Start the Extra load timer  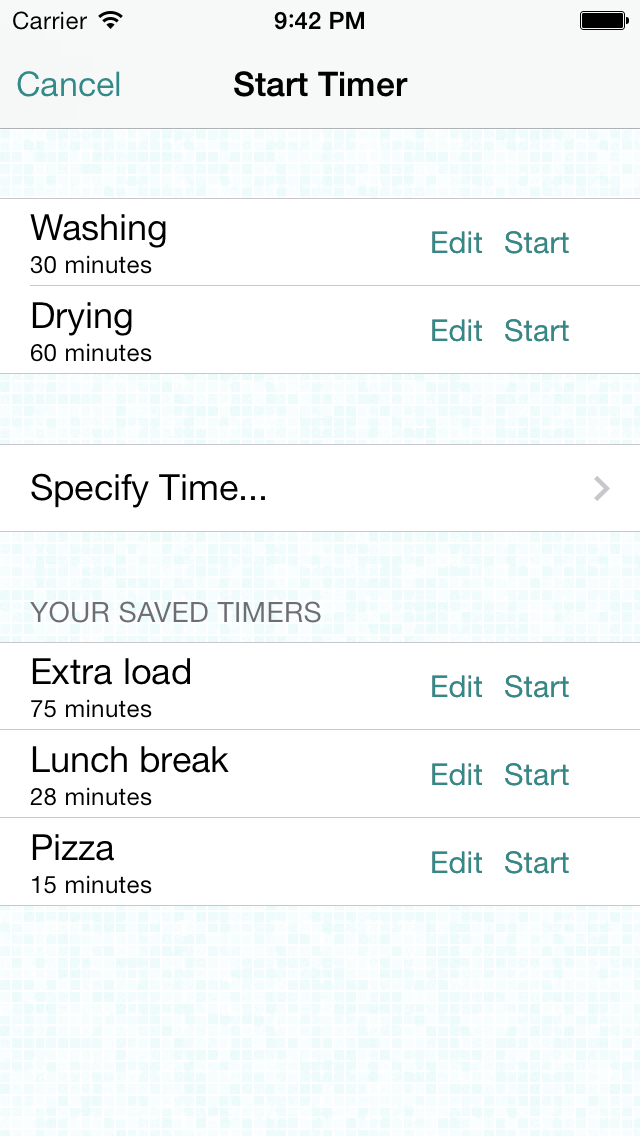click(536, 687)
